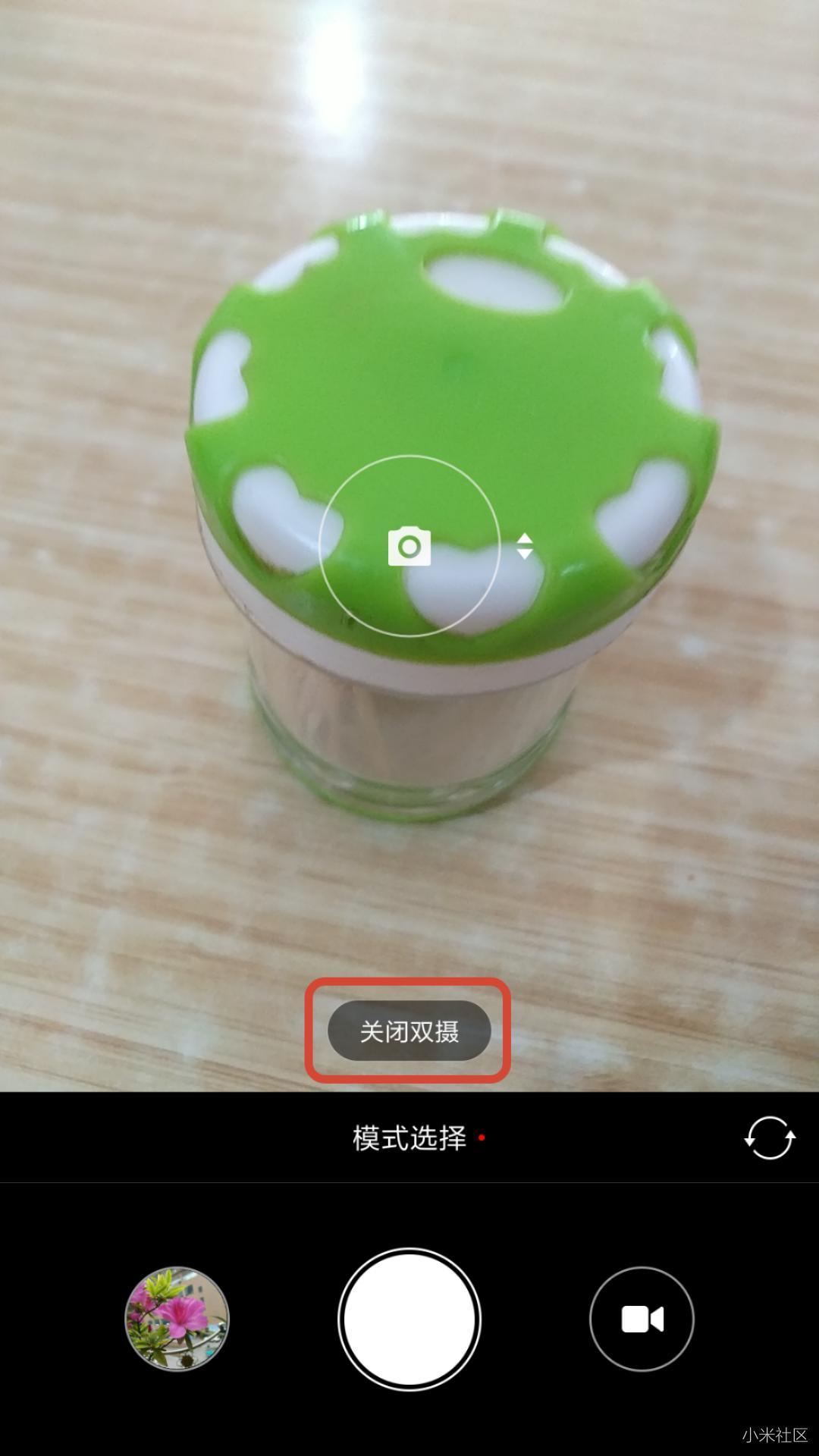Switch between front and rear camera

(x=769, y=1138)
